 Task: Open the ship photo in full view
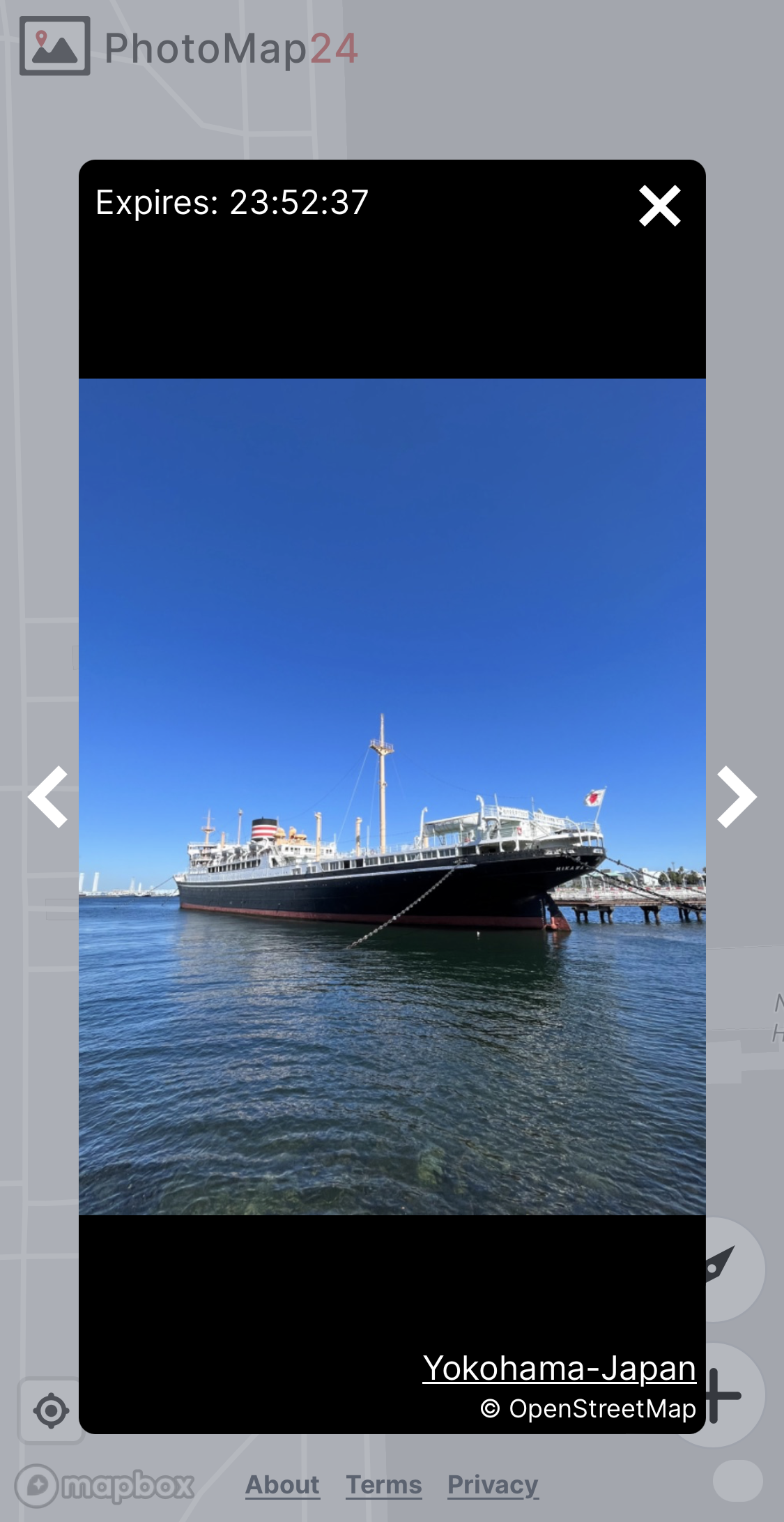(392, 796)
